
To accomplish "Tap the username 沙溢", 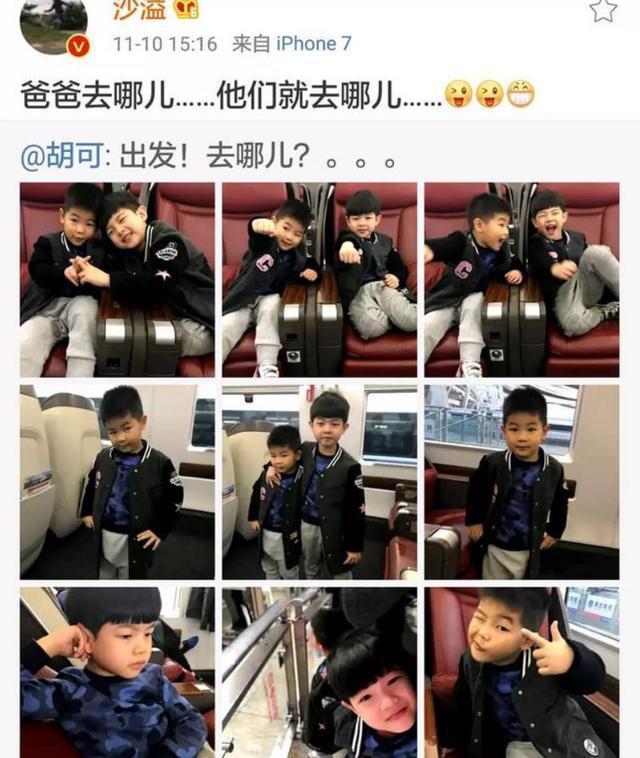I will coord(140,10).
